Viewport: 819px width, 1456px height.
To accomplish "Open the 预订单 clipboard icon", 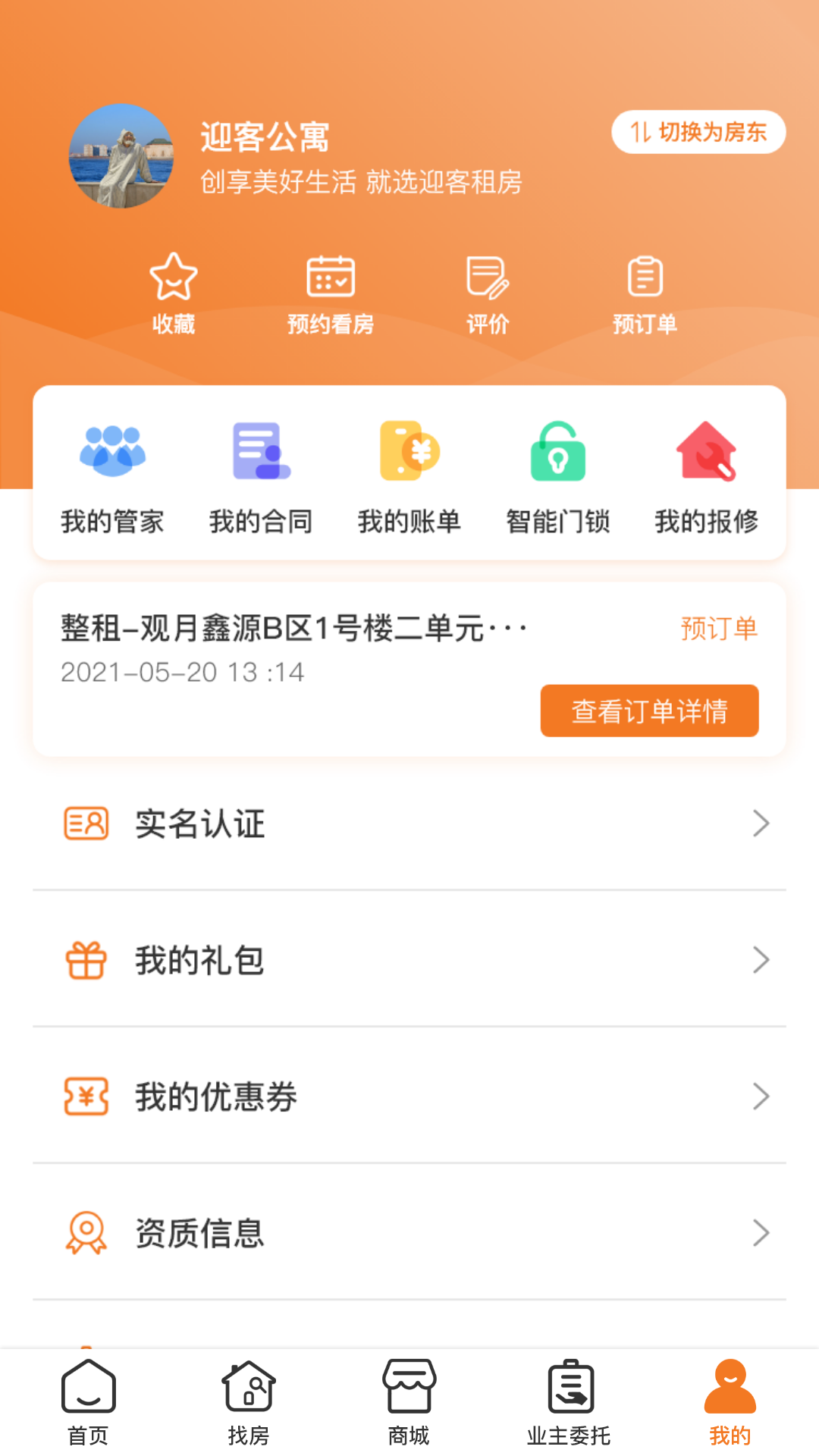I will click(x=645, y=279).
